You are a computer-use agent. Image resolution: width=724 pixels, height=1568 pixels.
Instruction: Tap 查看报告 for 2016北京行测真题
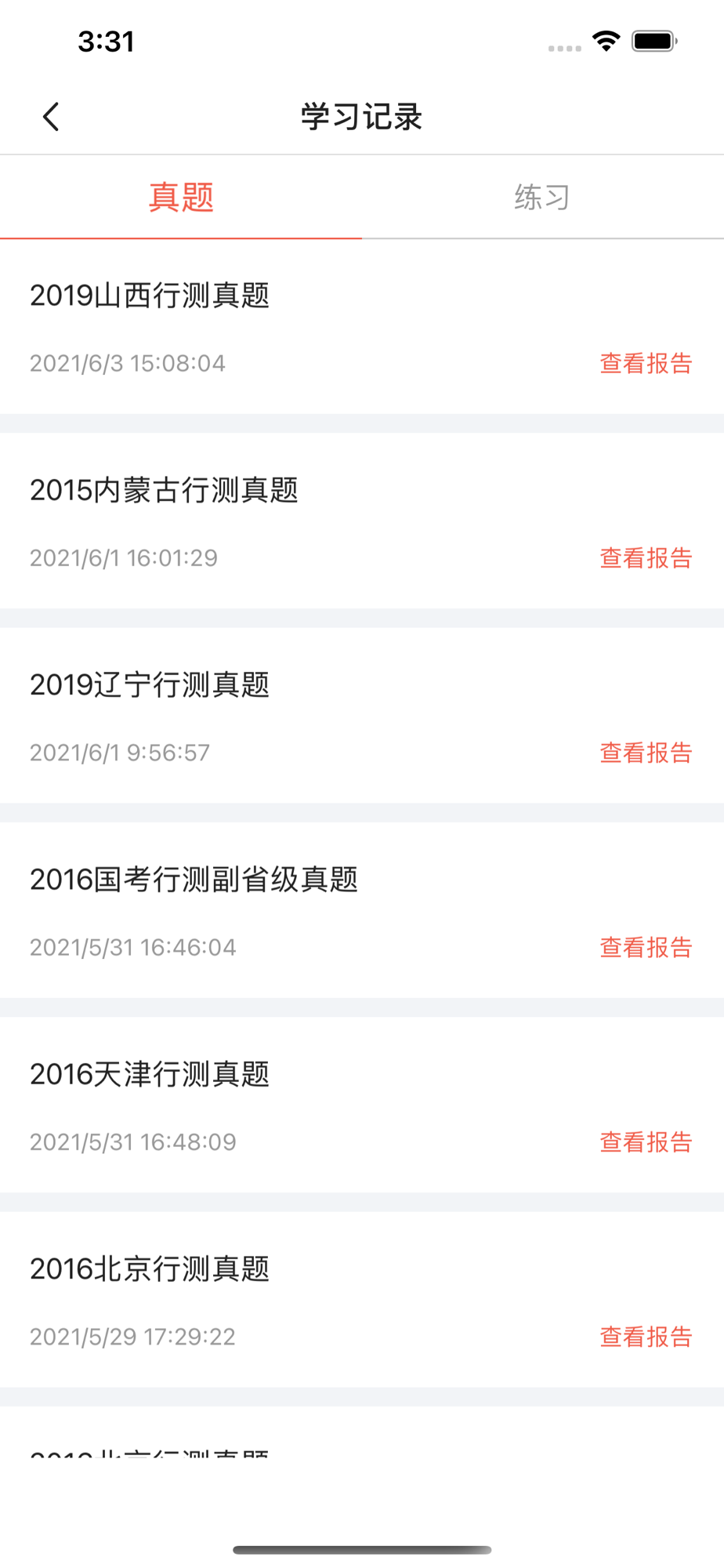[646, 1336]
